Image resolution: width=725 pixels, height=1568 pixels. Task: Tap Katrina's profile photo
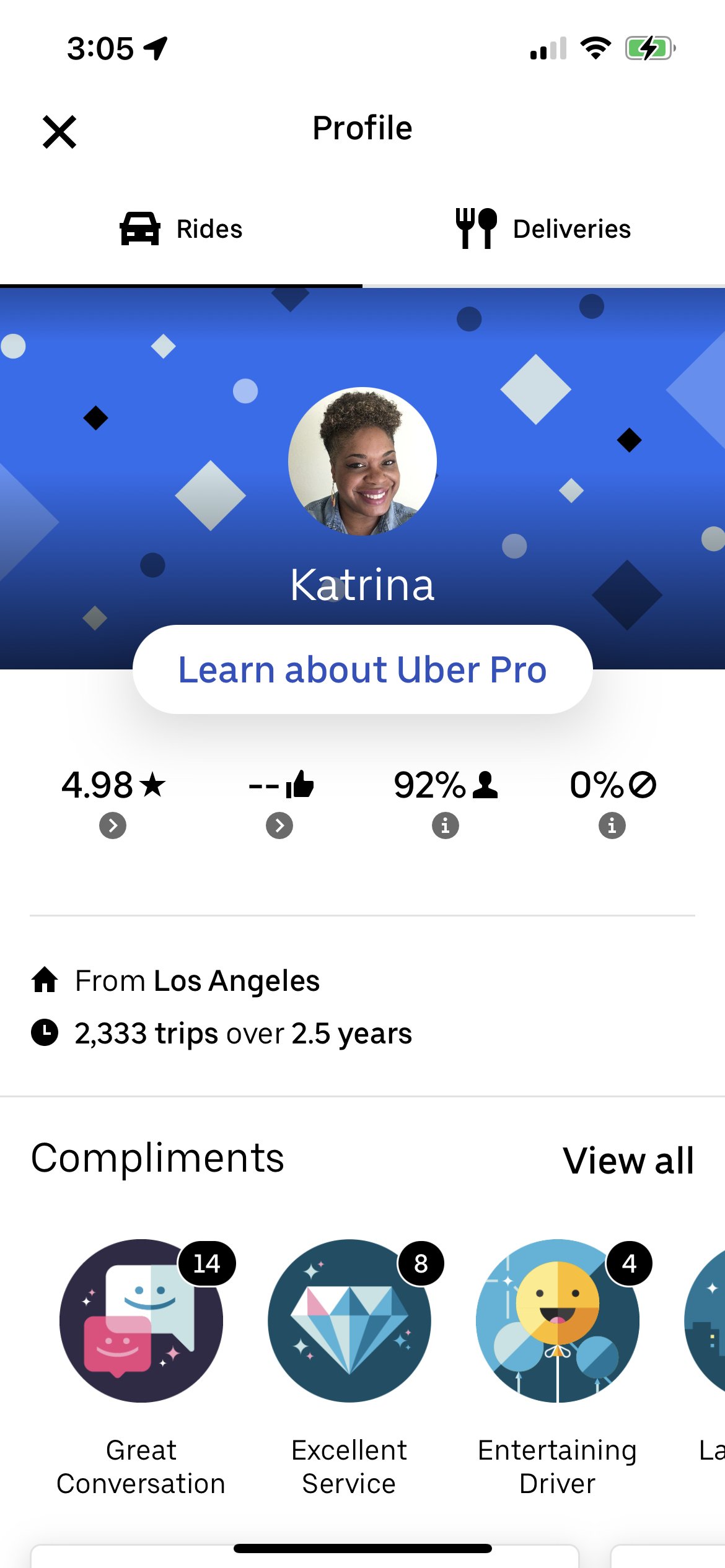[362, 461]
